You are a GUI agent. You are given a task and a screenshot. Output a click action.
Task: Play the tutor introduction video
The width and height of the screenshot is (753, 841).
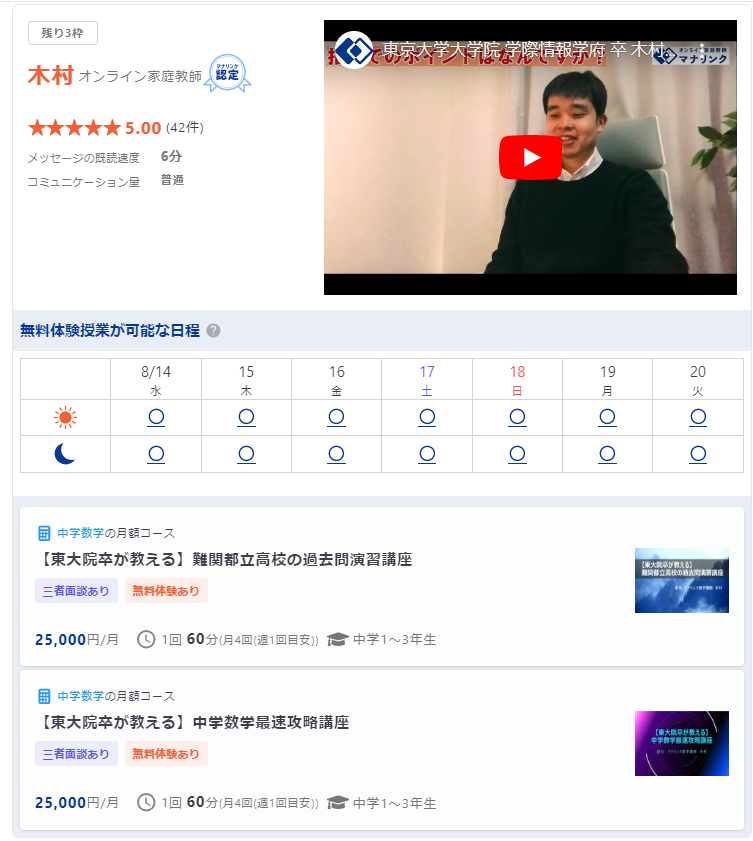point(531,157)
